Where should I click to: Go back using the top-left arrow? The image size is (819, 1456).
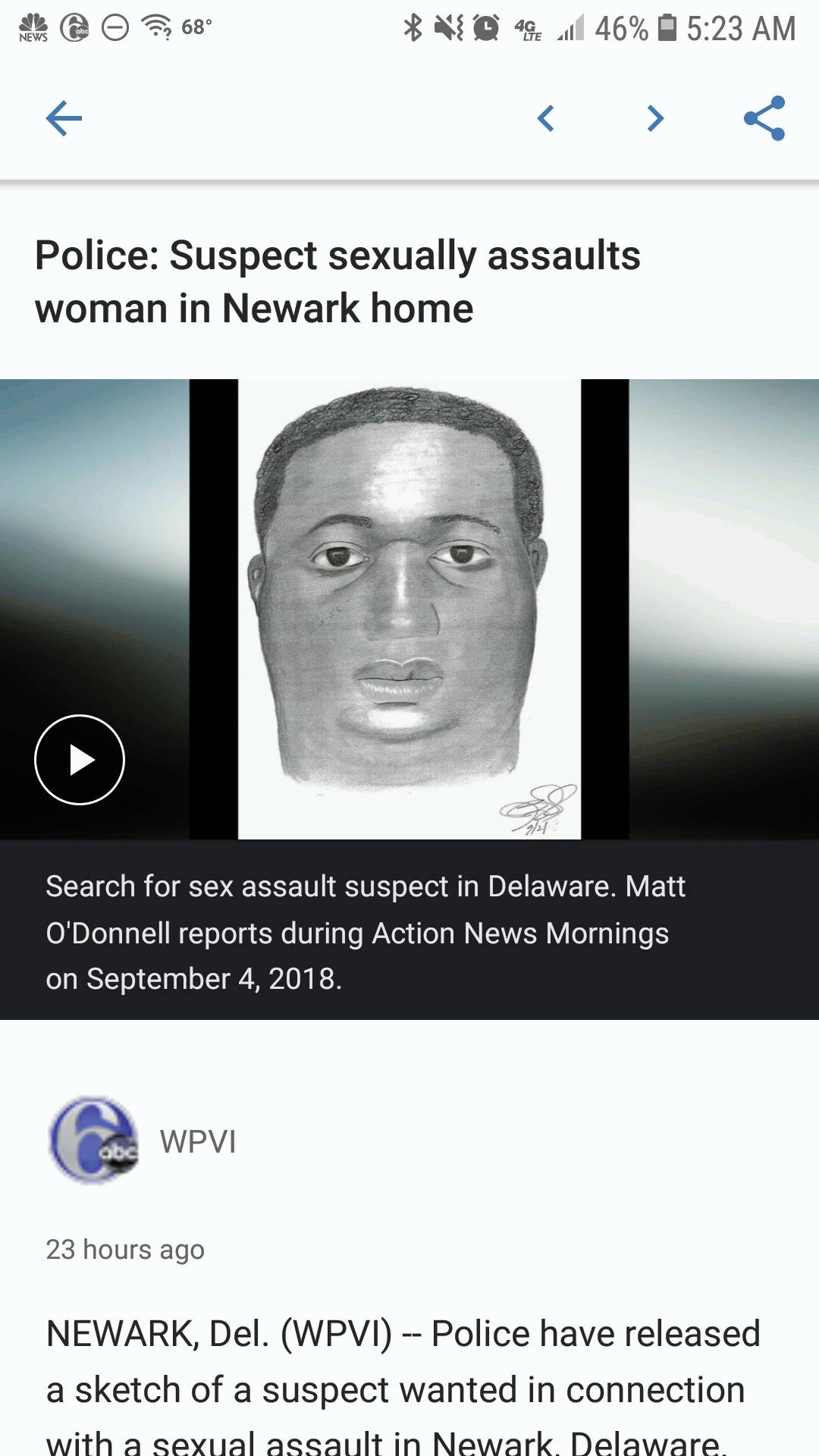pyautogui.click(x=64, y=118)
